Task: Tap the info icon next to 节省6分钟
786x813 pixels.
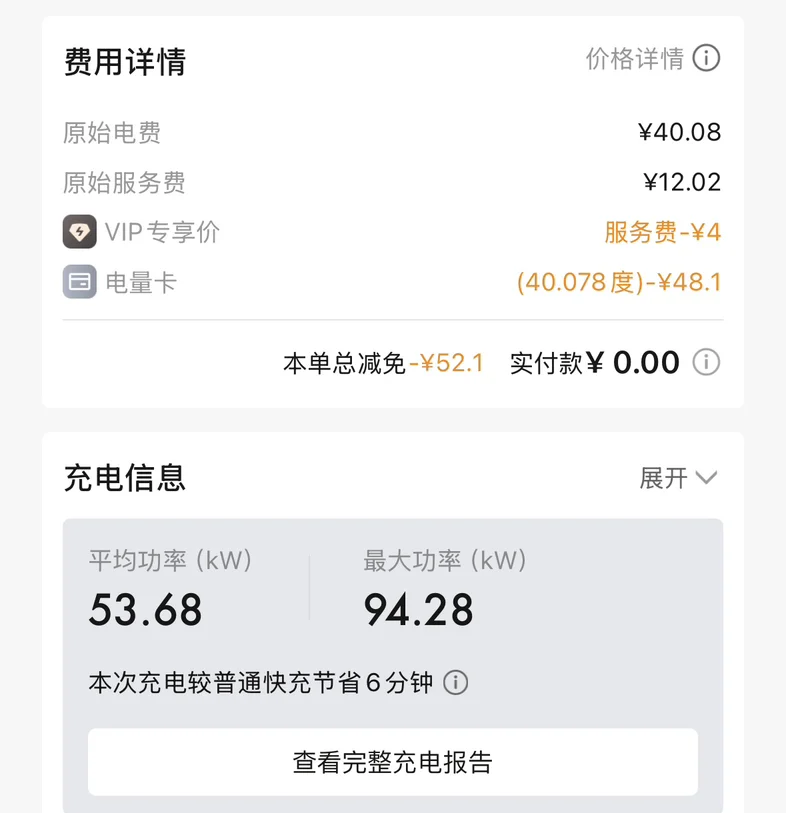Action: [455, 683]
